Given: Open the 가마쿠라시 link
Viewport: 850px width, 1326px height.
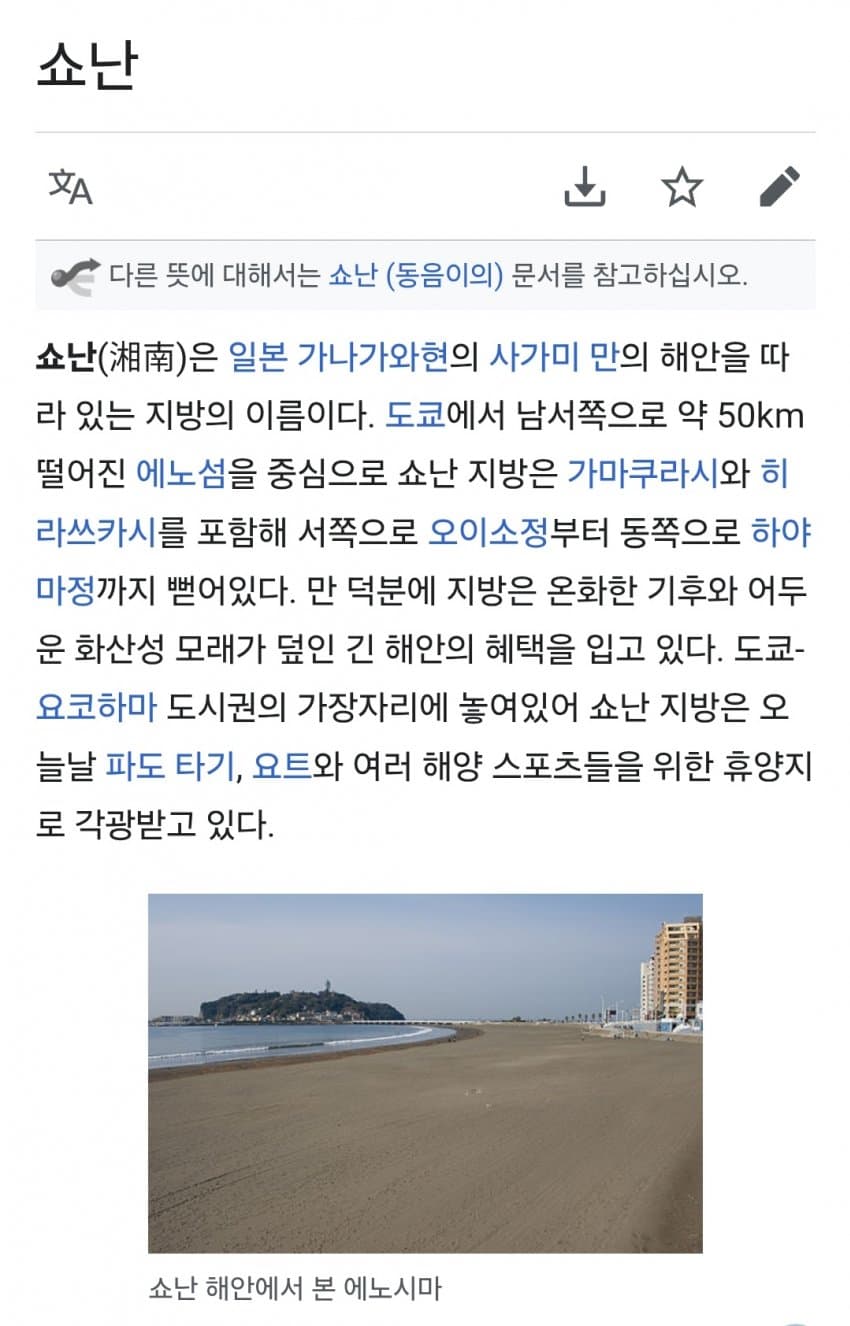Looking at the screenshot, I should pyautogui.click(x=643, y=473).
